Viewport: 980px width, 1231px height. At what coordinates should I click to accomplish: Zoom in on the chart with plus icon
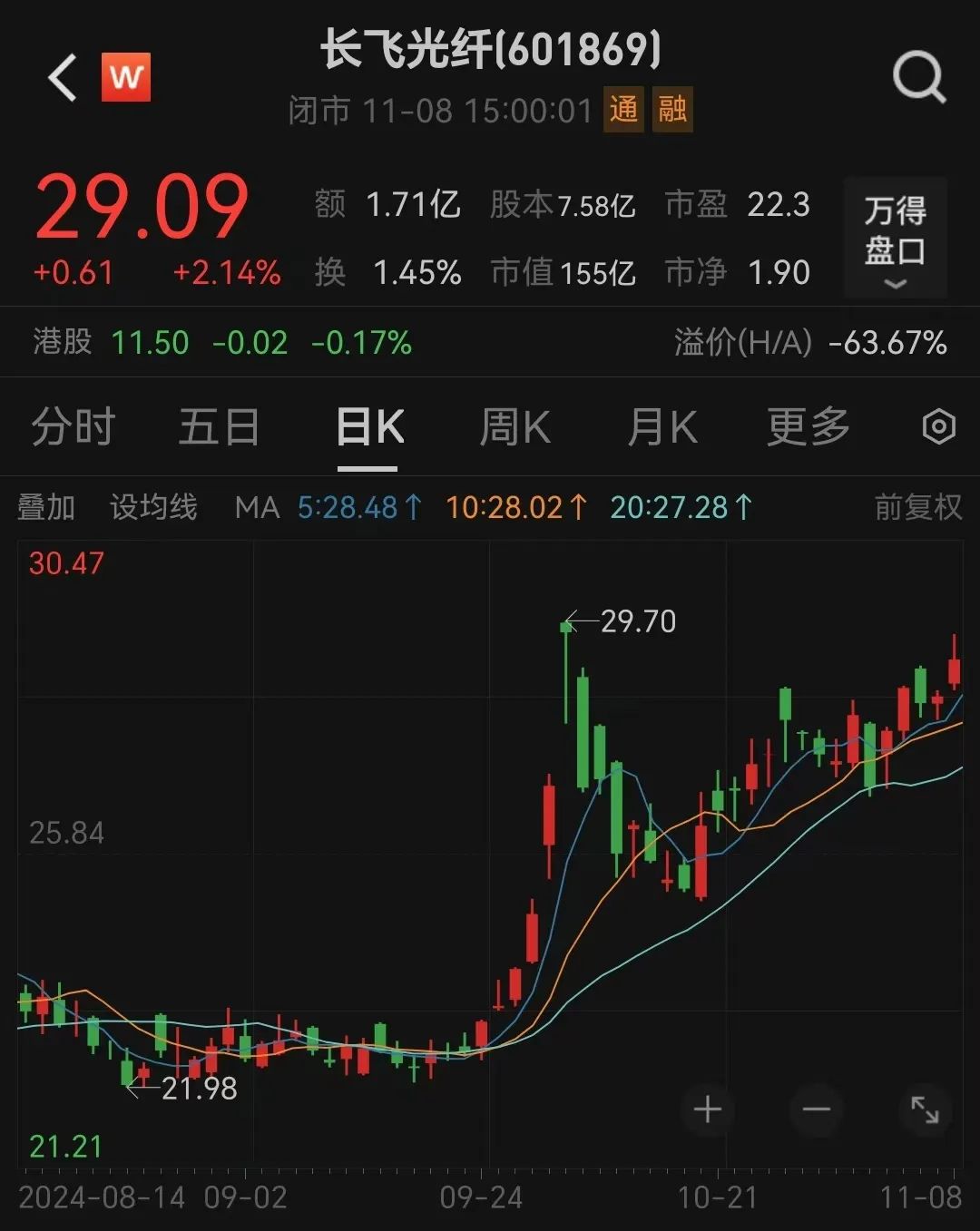tap(708, 1109)
